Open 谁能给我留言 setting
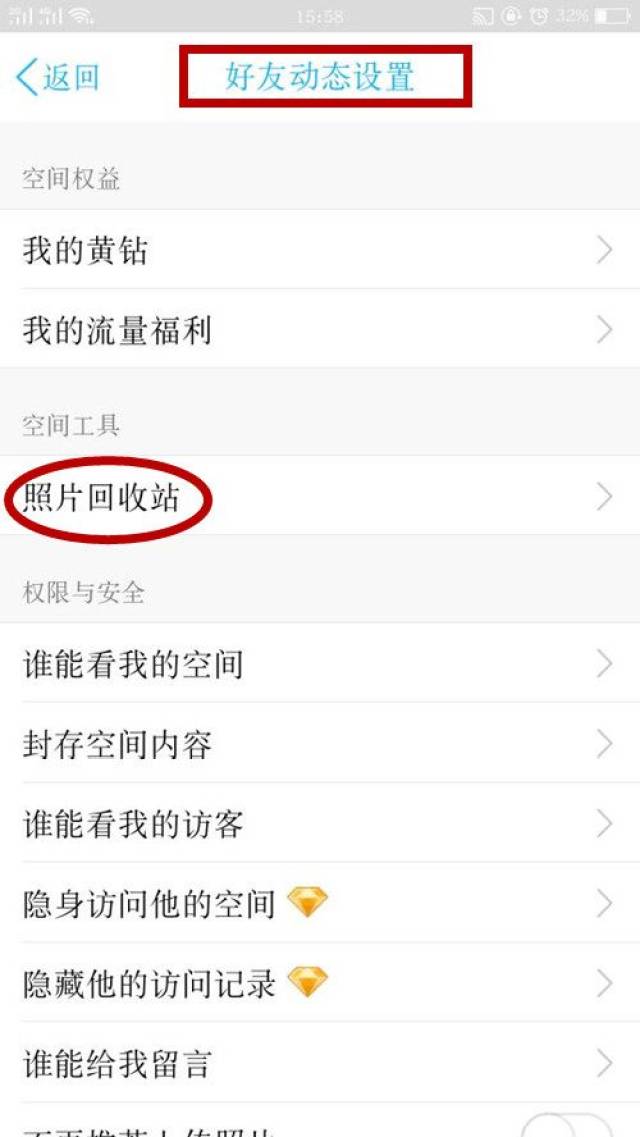This screenshot has height=1137, width=640. pyautogui.click(x=320, y=1063)
